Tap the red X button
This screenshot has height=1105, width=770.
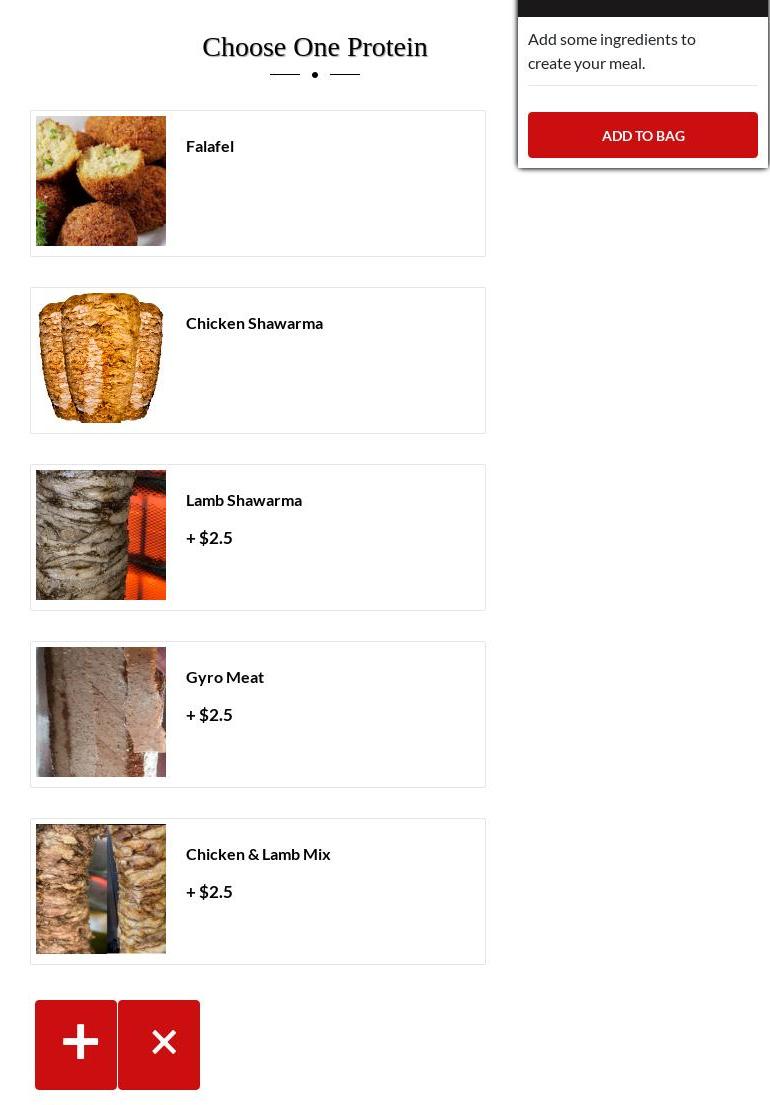coord(159,1044)
